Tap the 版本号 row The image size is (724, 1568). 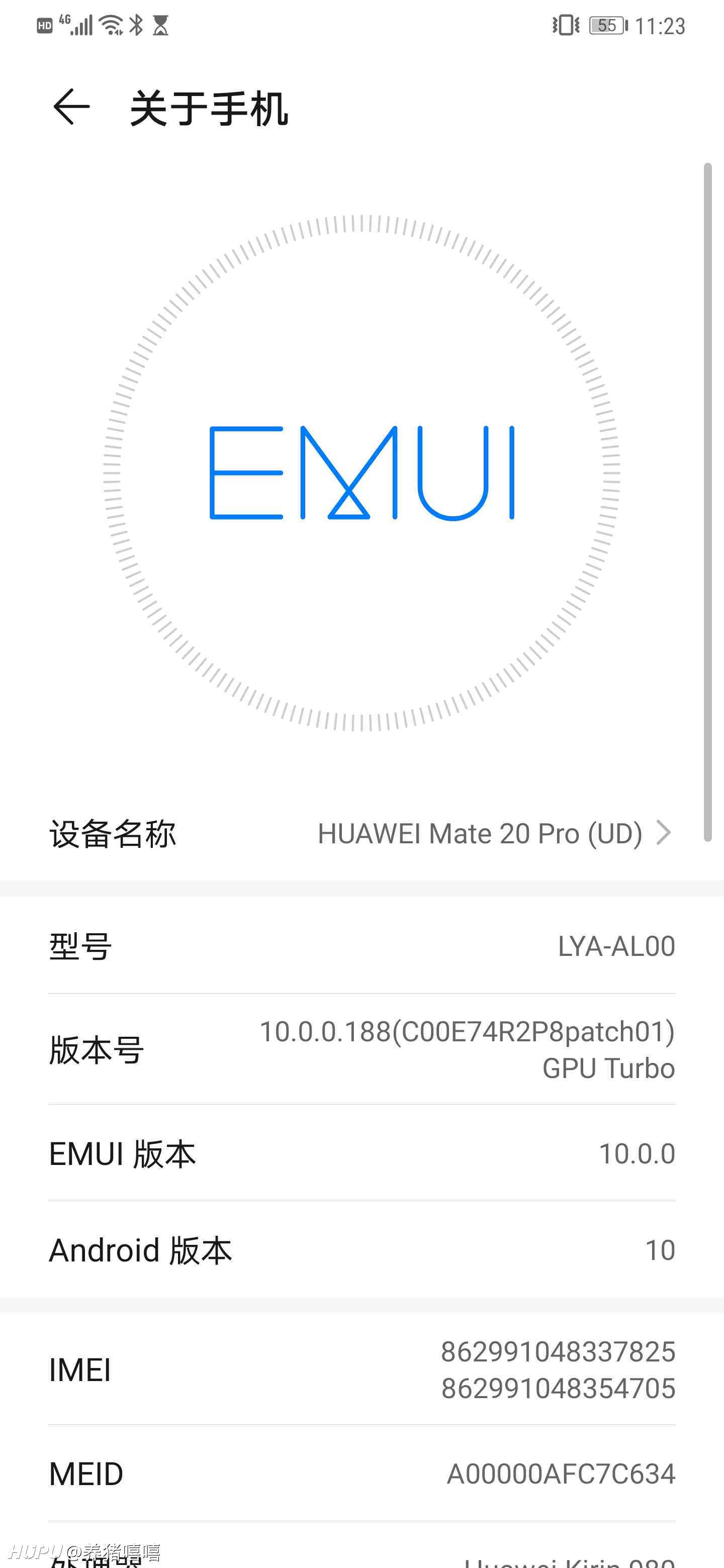(x=361, y=1049)
